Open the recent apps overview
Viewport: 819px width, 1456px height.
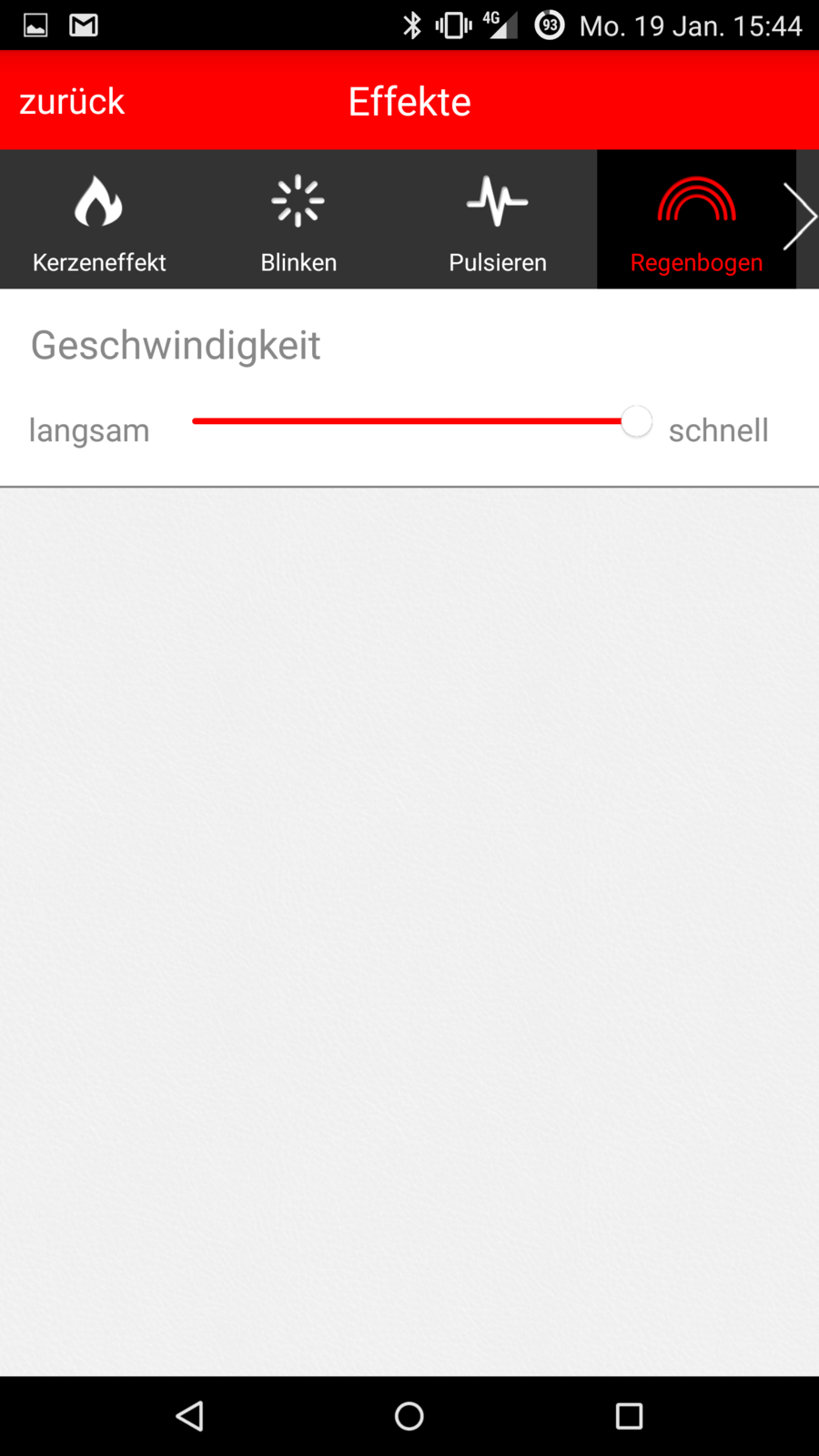pyautogui.click(x=629, y=1416)
